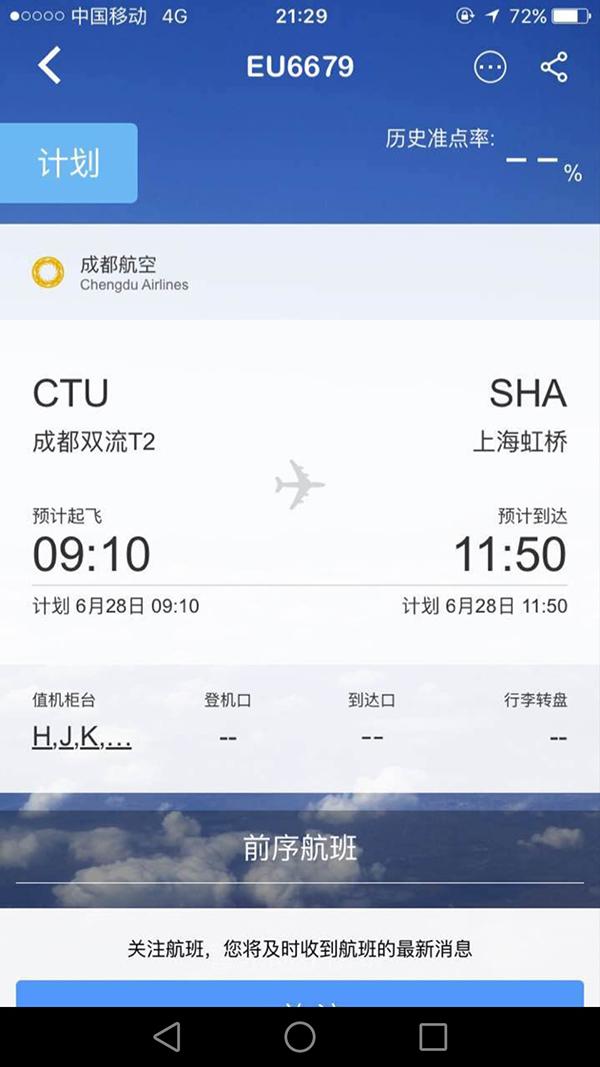
Task: Open the more options menu
Action: pyautogui.click(x=490, y=67)
